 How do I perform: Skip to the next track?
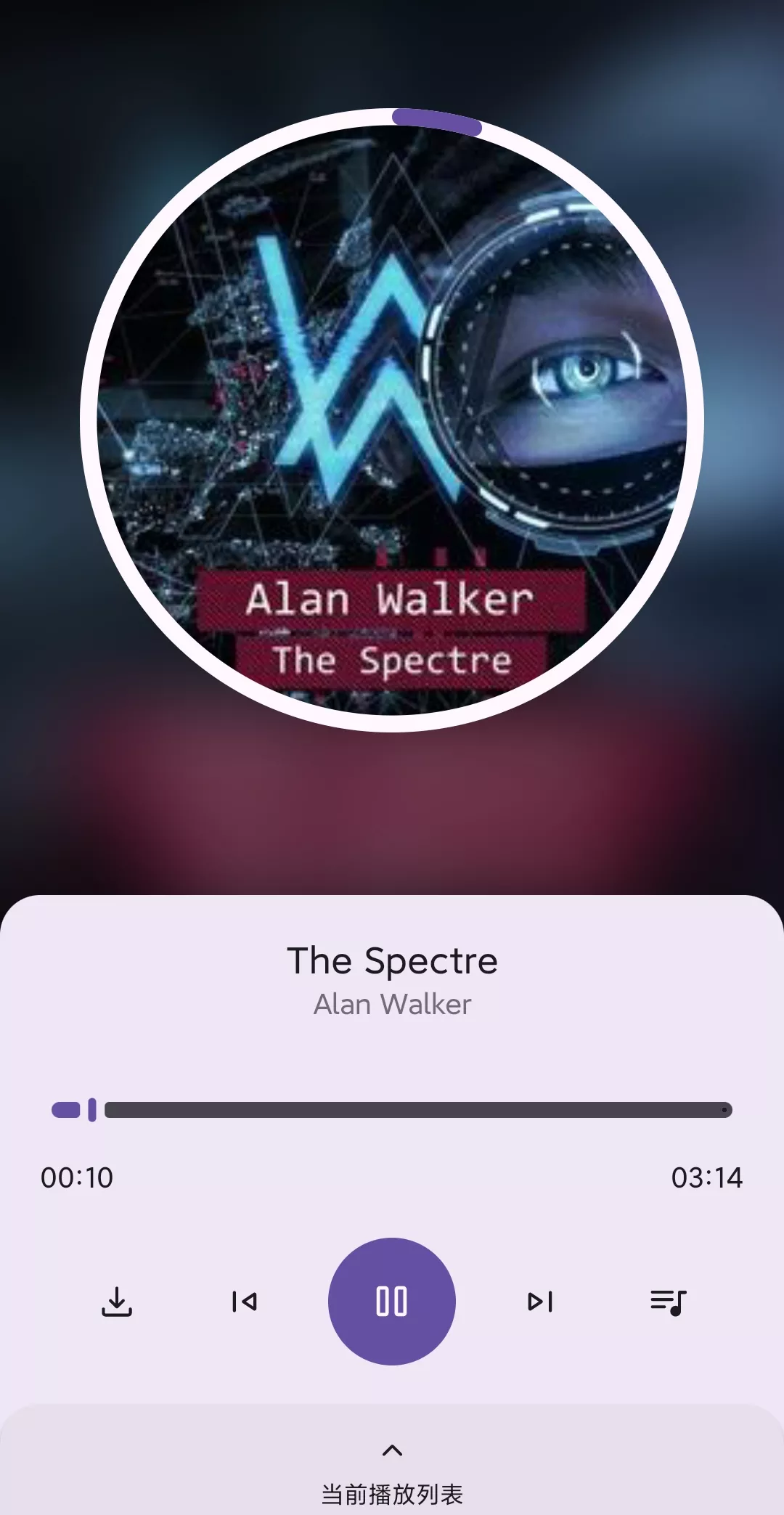[x=540, y=1302]
